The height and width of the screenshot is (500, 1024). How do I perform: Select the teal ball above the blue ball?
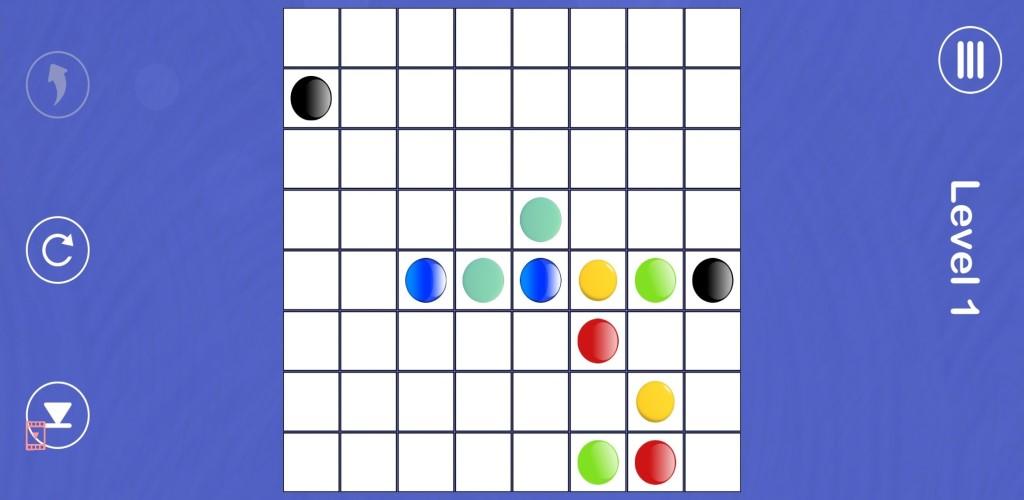coord(541,218)
